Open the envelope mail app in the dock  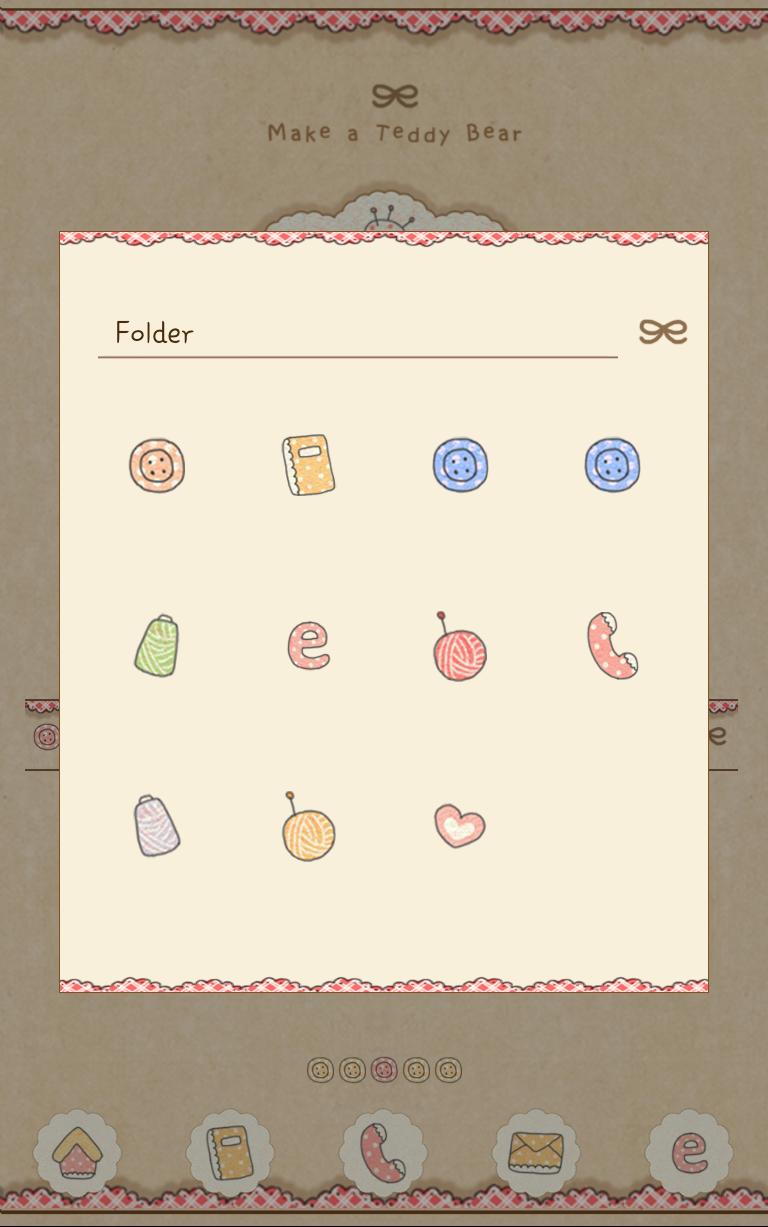click(536, 1153)
